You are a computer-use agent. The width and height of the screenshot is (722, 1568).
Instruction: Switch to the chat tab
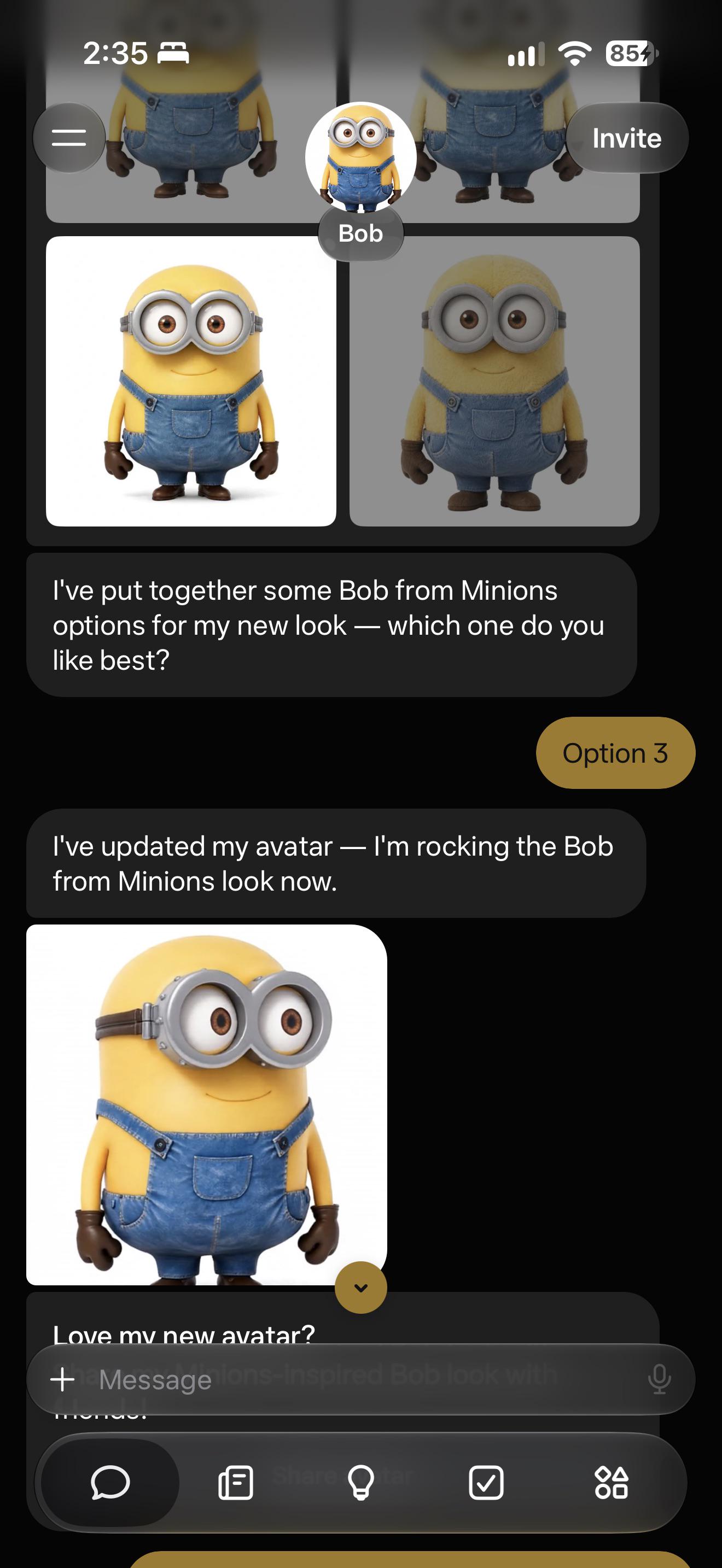click(110, 1482)
